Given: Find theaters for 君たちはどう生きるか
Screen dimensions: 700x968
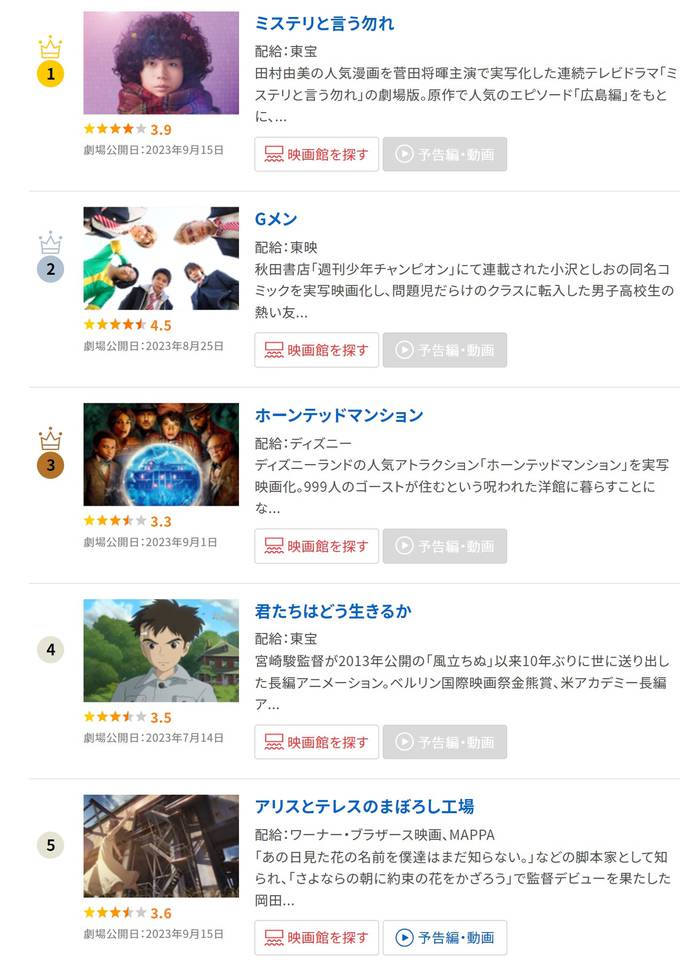Looking at the screenshot, I should [316, 742].
